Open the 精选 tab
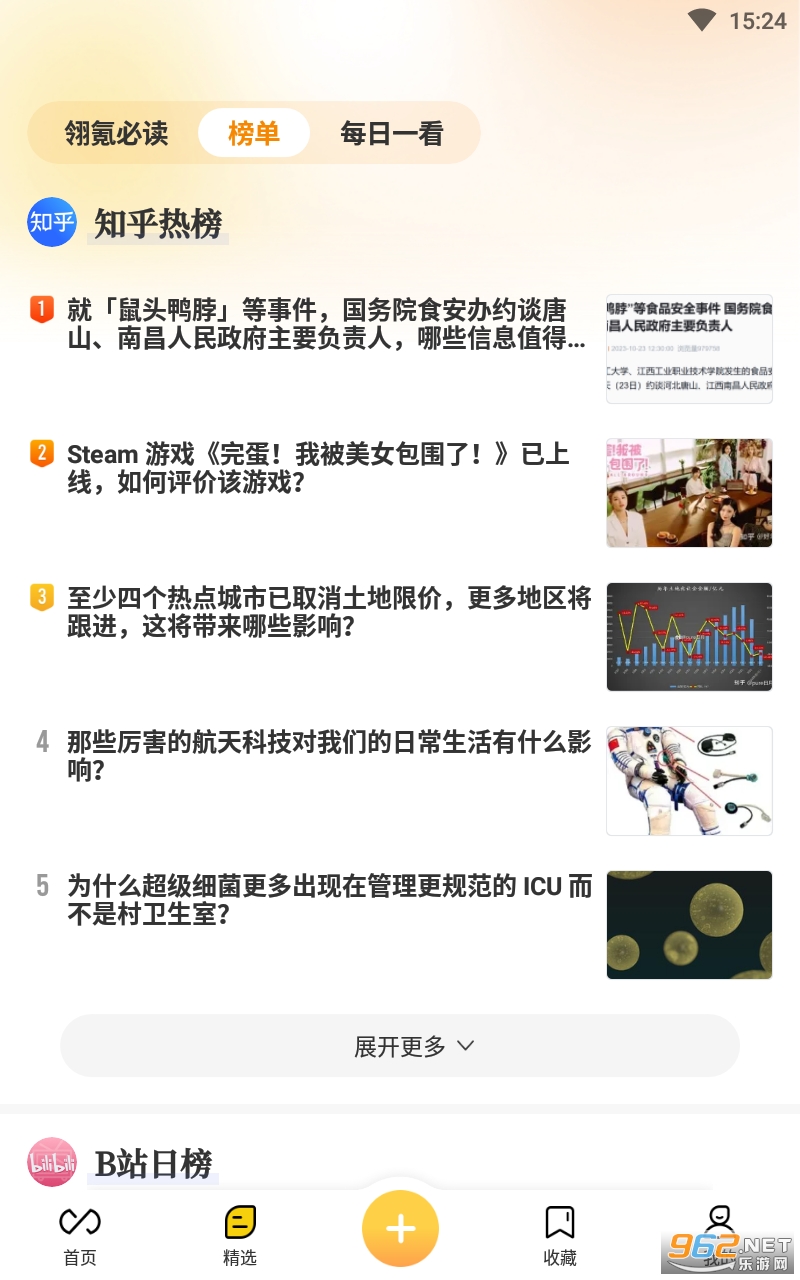This screenshot has width=800, height=1280. (x=240, y=1235)
